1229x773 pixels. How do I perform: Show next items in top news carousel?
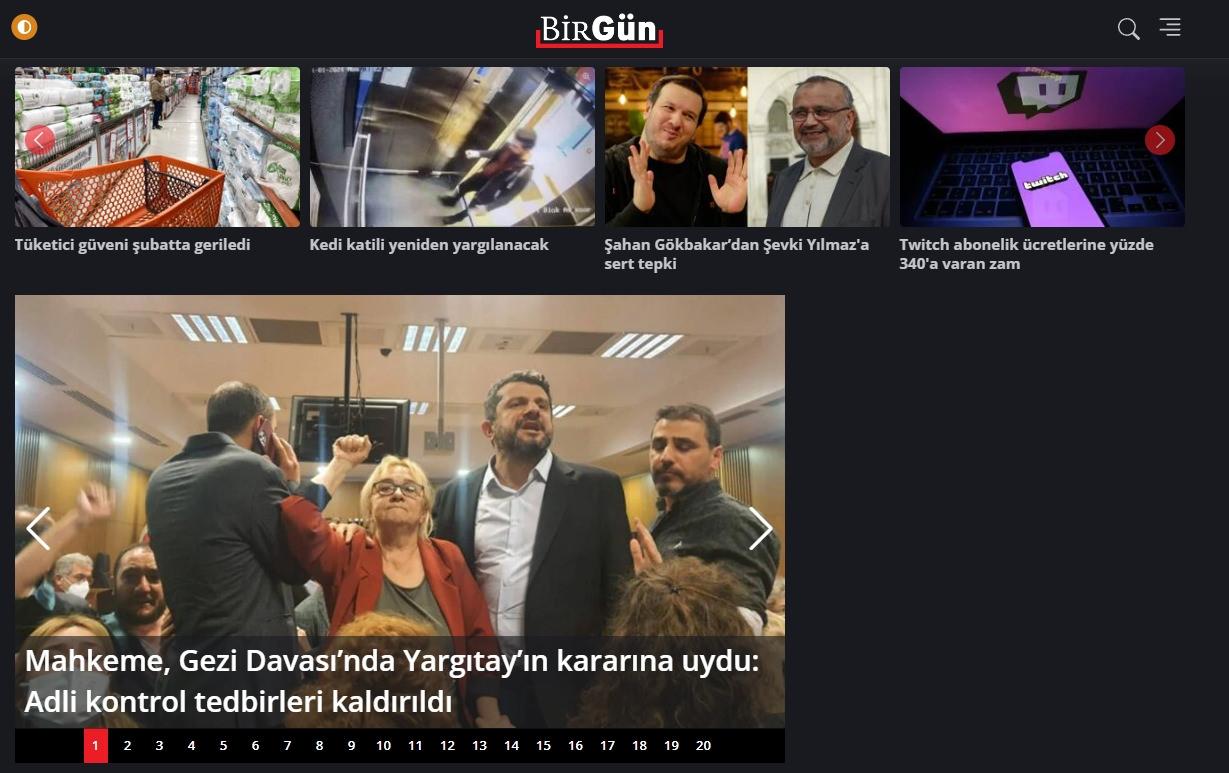pyautogui.click(x=1160, y=140)
